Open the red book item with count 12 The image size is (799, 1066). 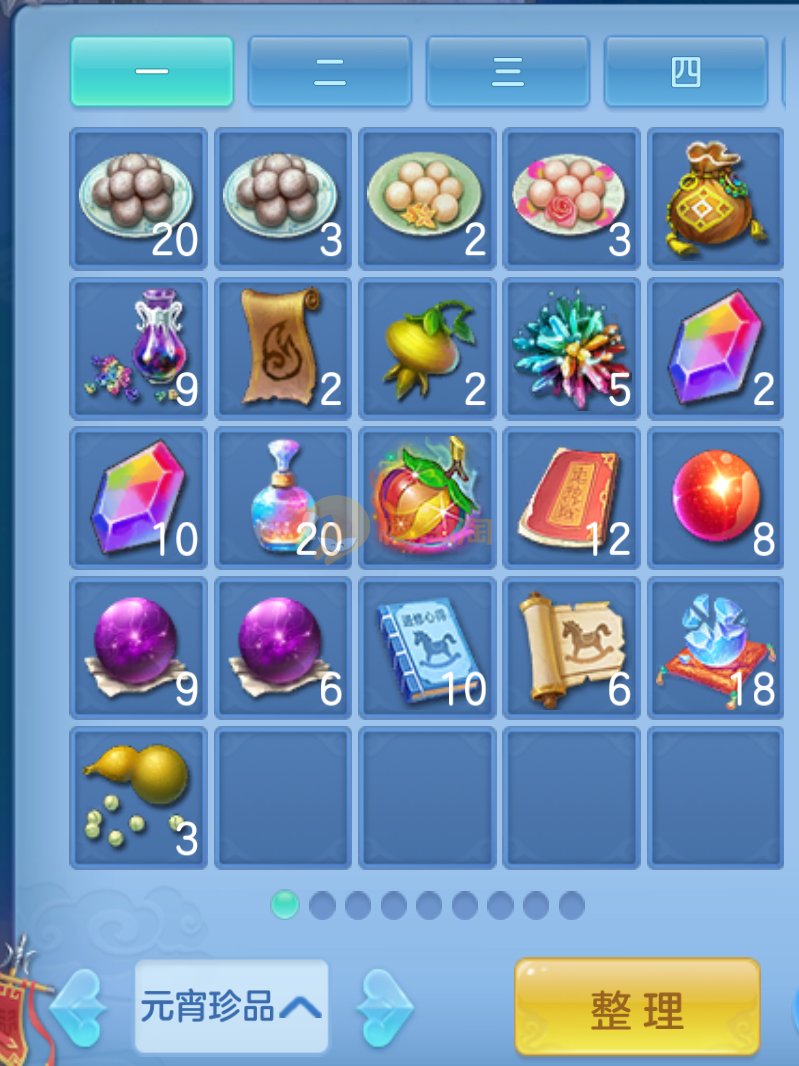(571, 498)
